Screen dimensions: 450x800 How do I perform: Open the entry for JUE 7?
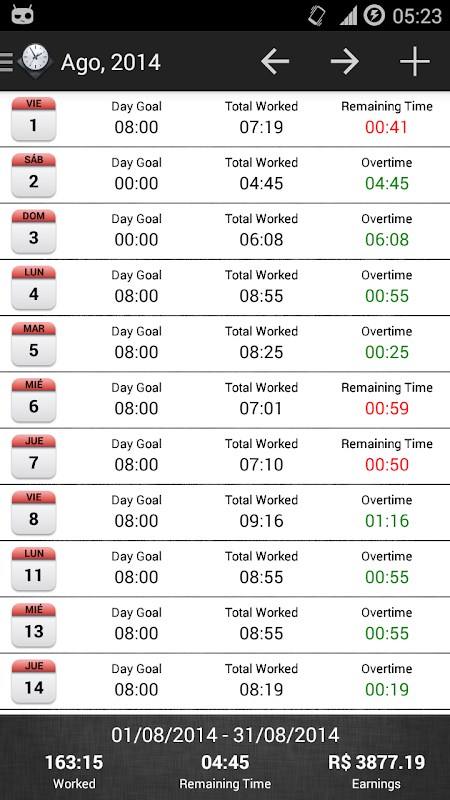coord(225,456)
